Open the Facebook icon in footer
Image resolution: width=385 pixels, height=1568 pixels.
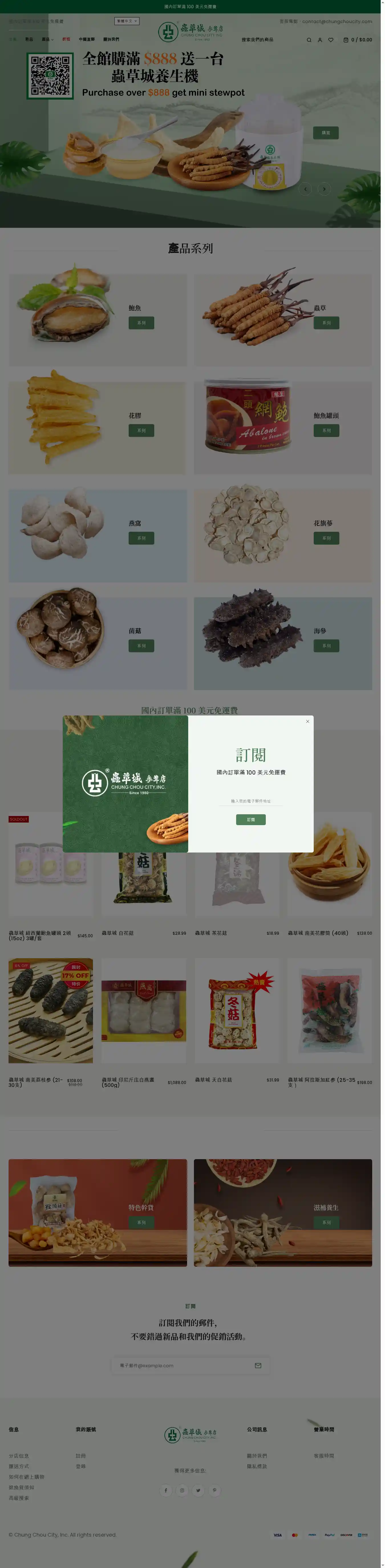[x=165, y=1491]
